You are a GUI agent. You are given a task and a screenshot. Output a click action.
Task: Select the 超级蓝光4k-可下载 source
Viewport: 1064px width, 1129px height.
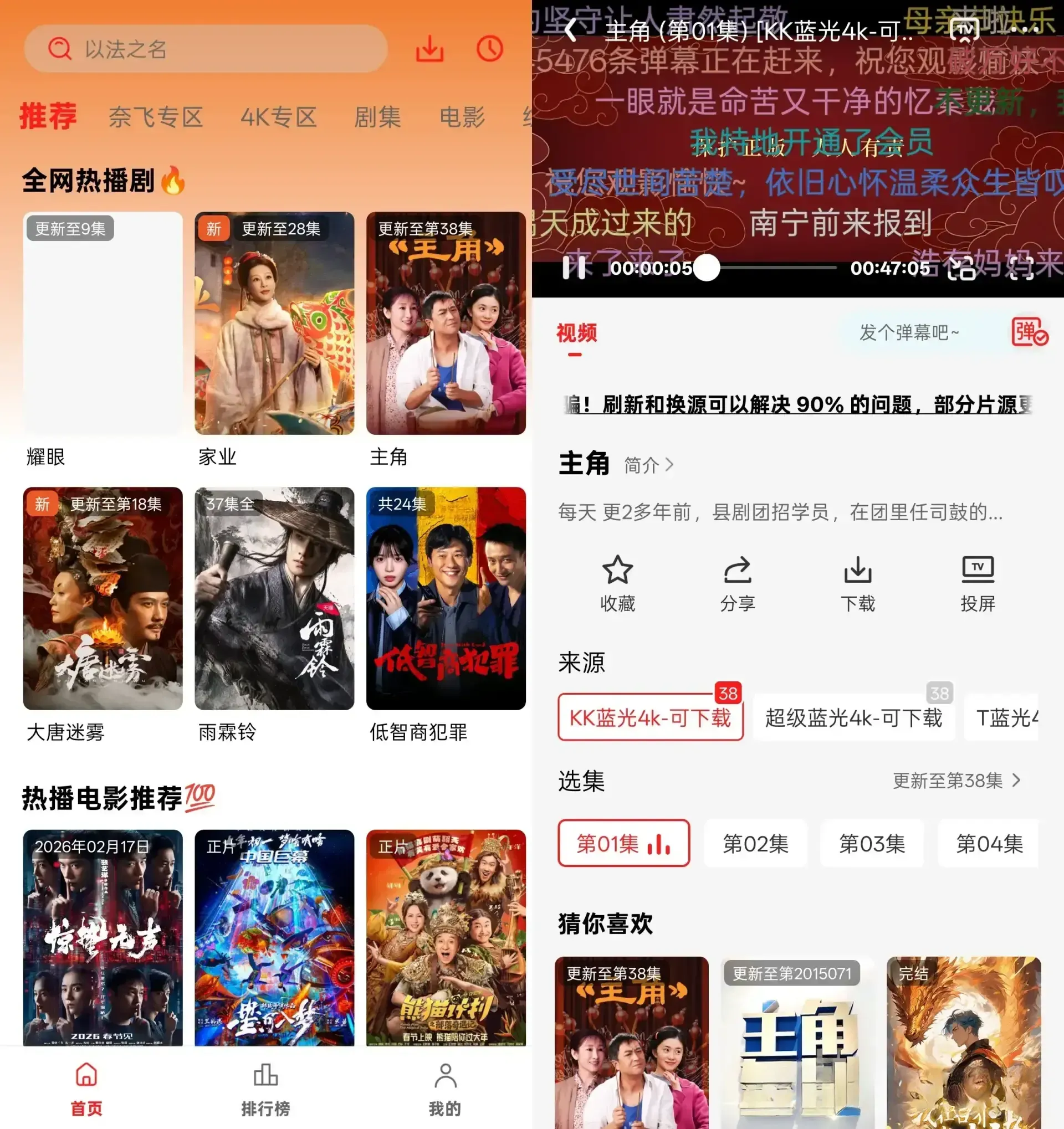[853, 718]
